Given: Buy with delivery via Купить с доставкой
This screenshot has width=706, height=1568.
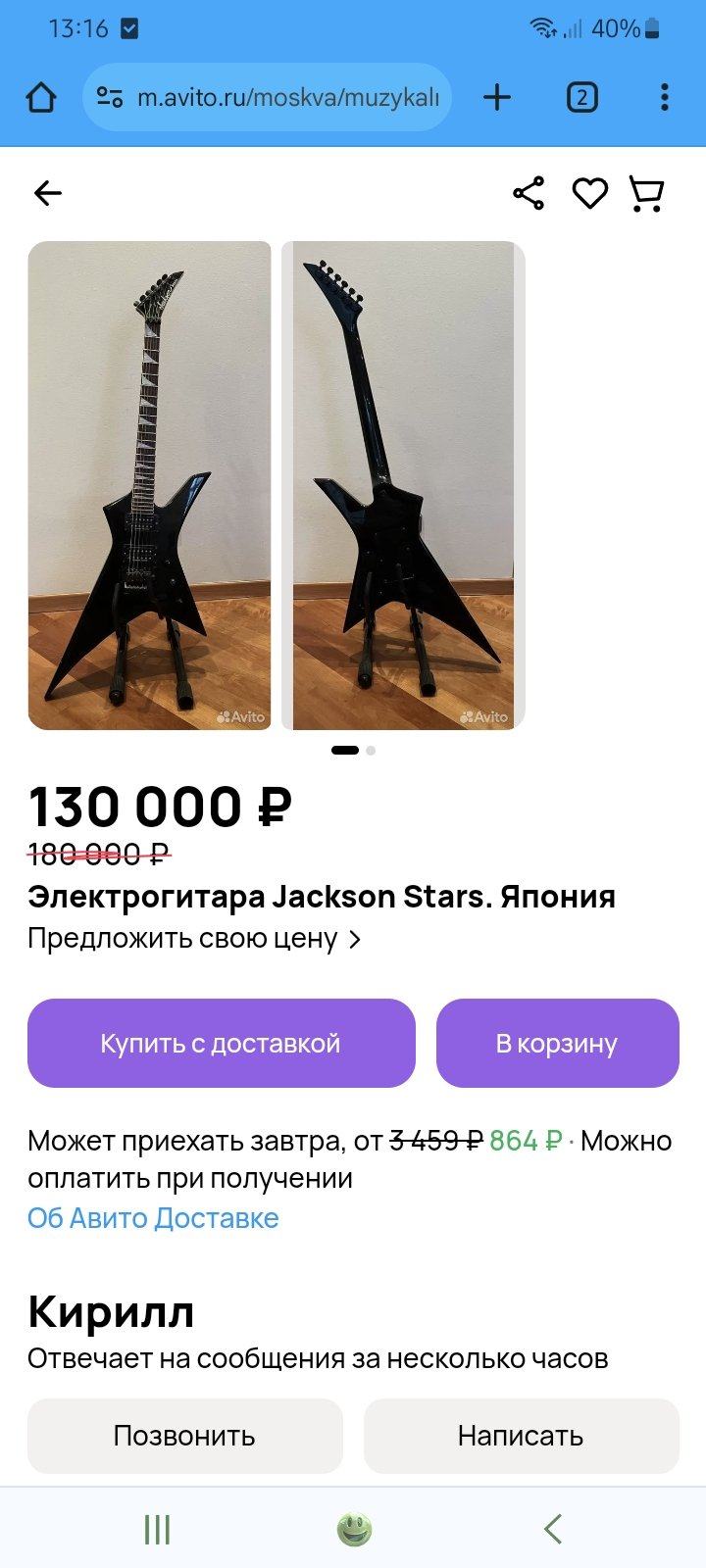Looking at the screenshot, I should tap(221, 1043).
